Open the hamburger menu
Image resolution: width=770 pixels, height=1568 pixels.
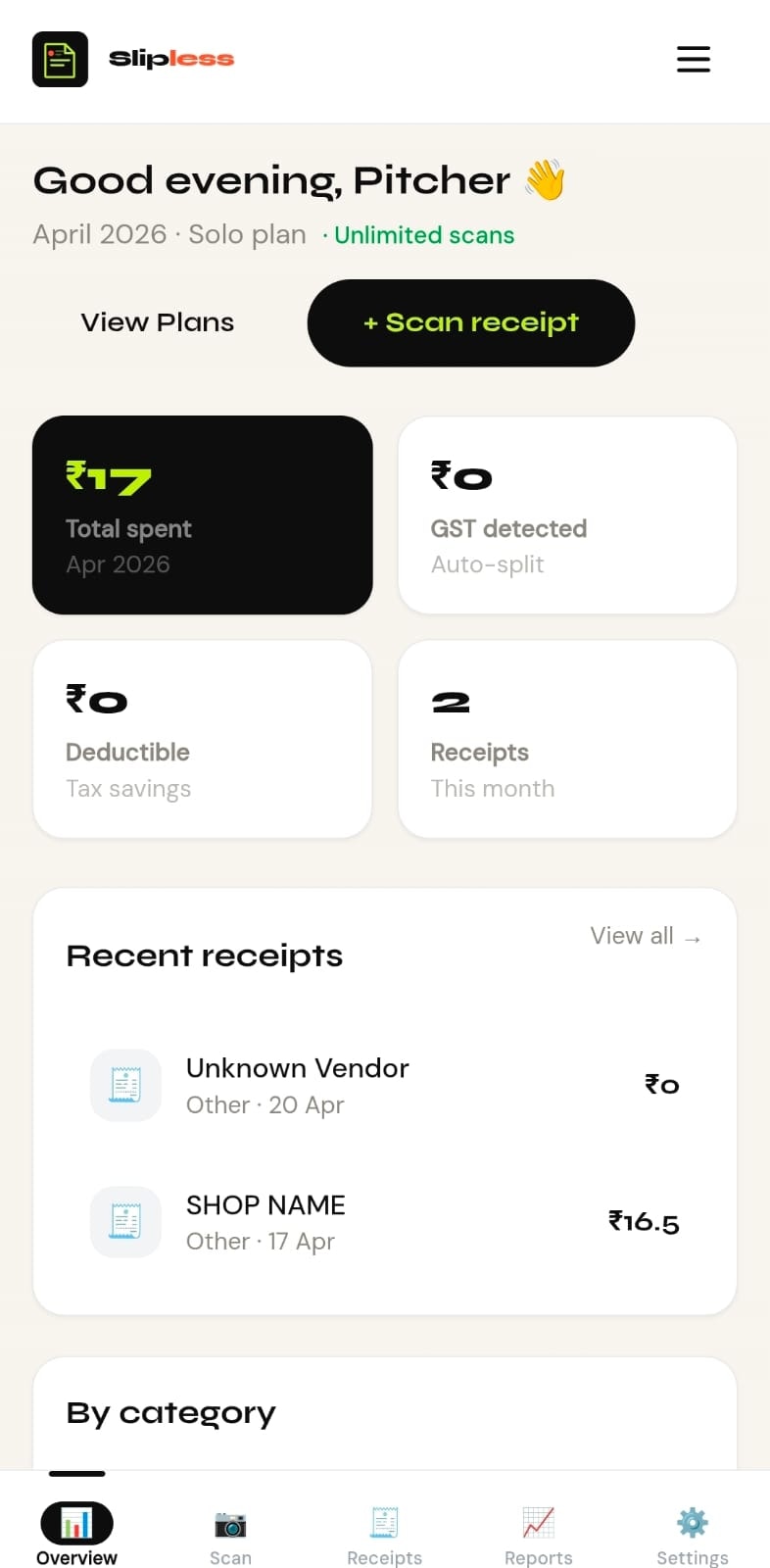(x=693, y=59)
